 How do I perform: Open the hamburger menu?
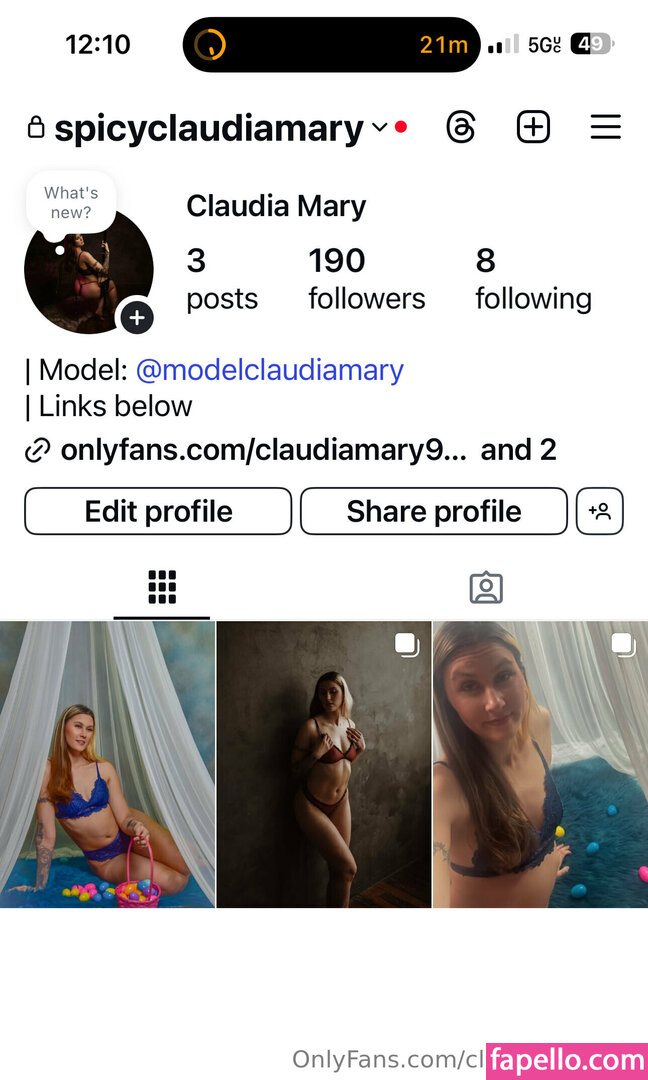pyautogui.click(x=606, y=128)
